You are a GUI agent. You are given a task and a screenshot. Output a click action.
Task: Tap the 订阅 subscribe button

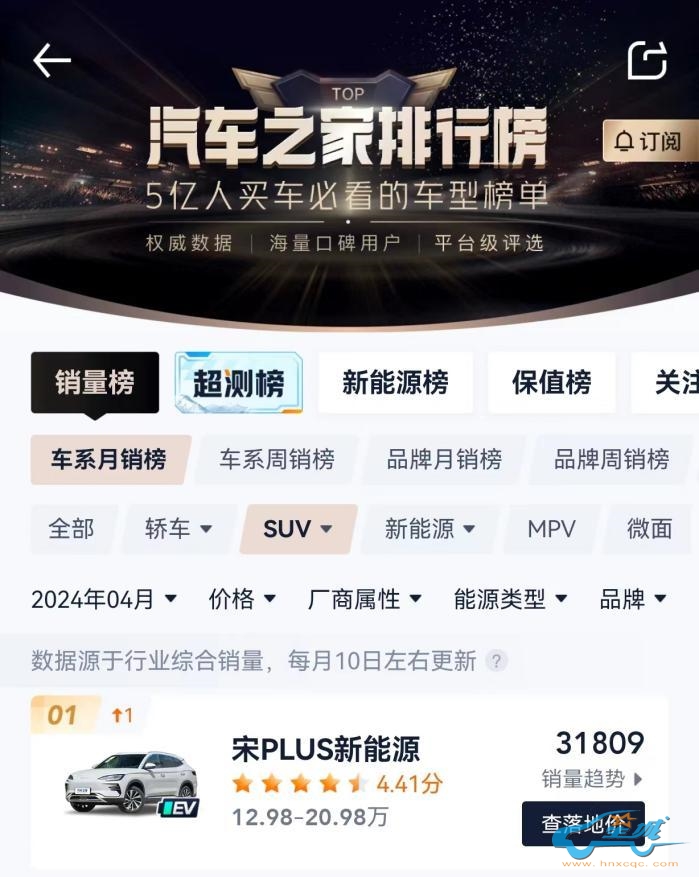(649, 141)
